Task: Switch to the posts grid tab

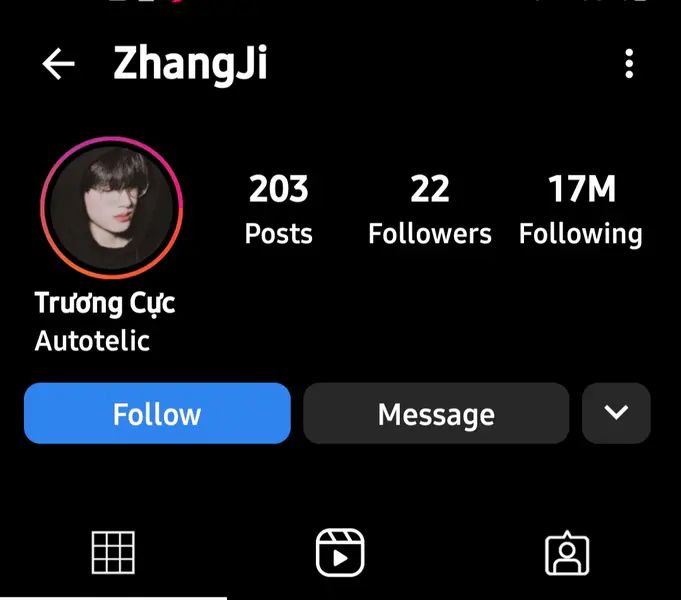Action: [x=113, y=552]
